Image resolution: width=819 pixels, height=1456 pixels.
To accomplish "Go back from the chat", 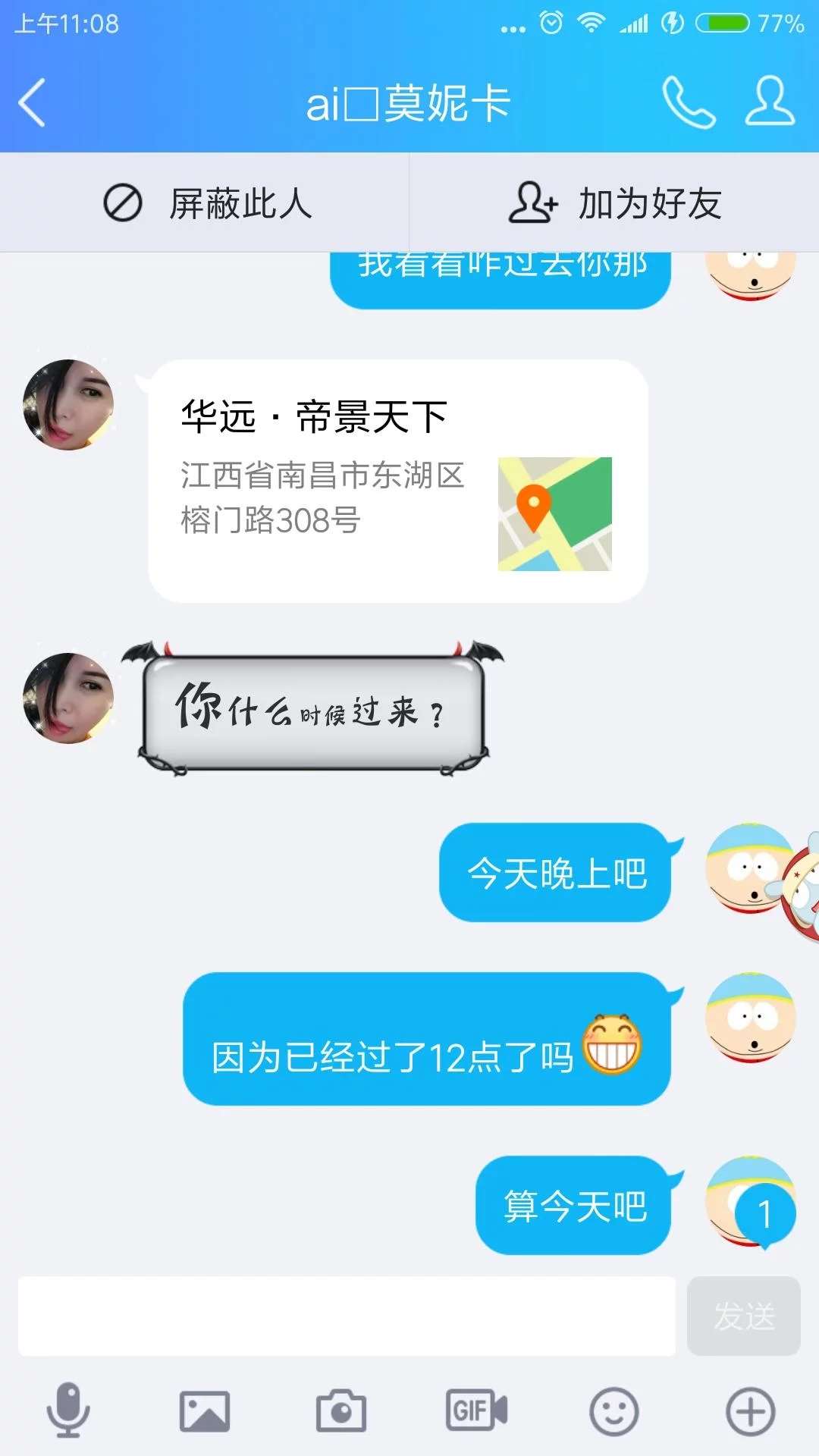I will click(x=32, y=102).
